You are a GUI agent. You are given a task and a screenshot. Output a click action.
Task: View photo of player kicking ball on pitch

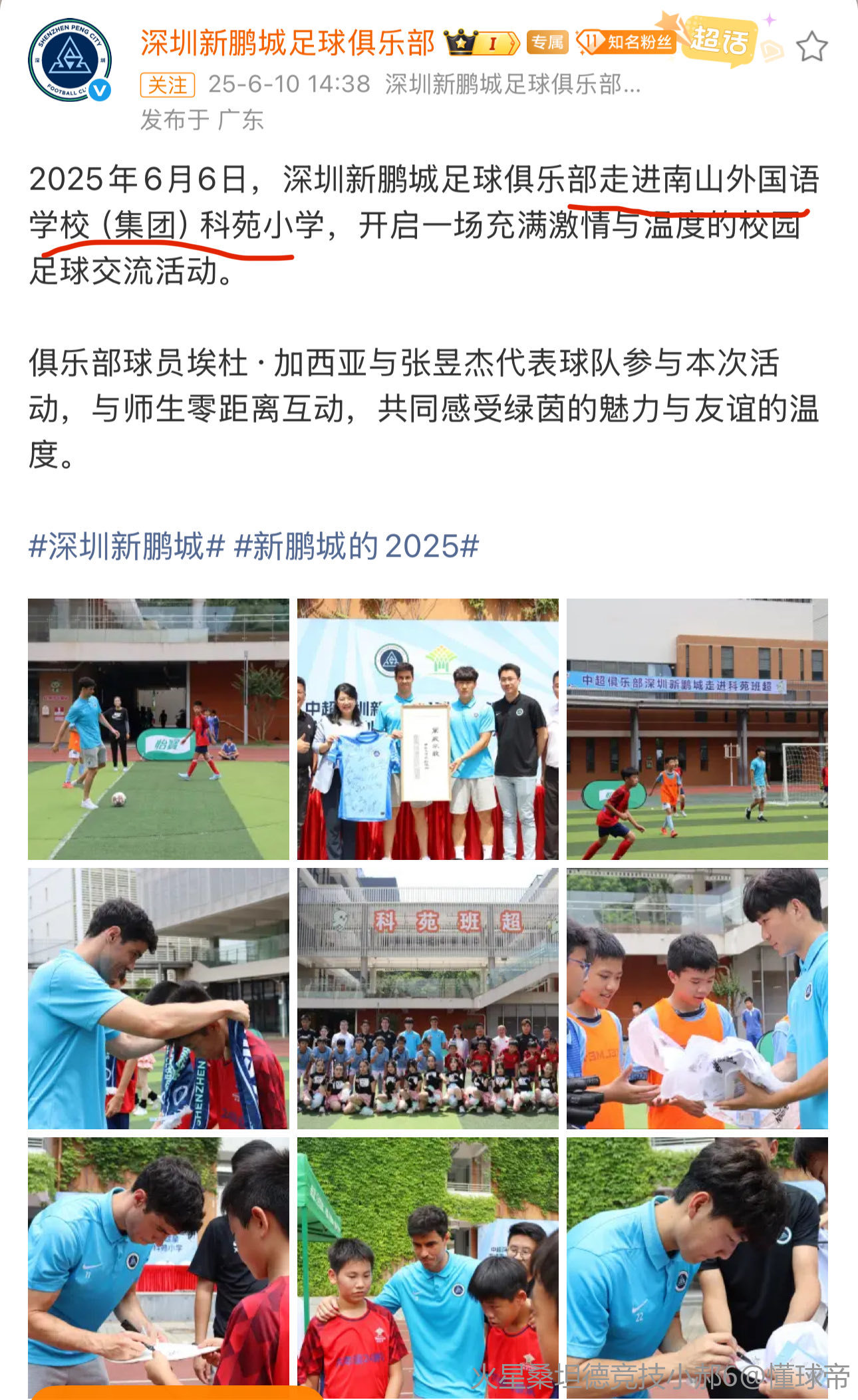pyautogui.click(x=158, y=729)
